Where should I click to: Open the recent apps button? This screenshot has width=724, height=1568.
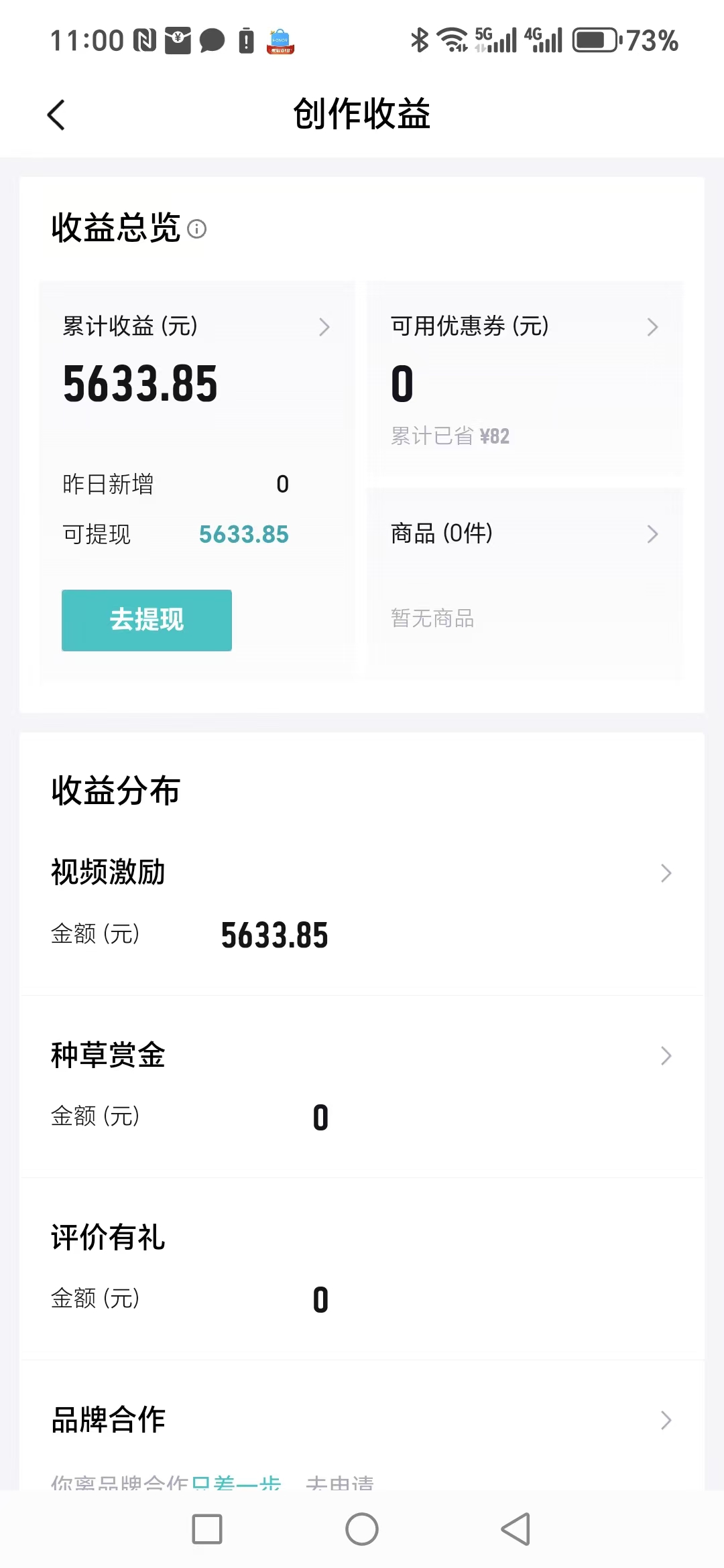tap(207, 1529)
